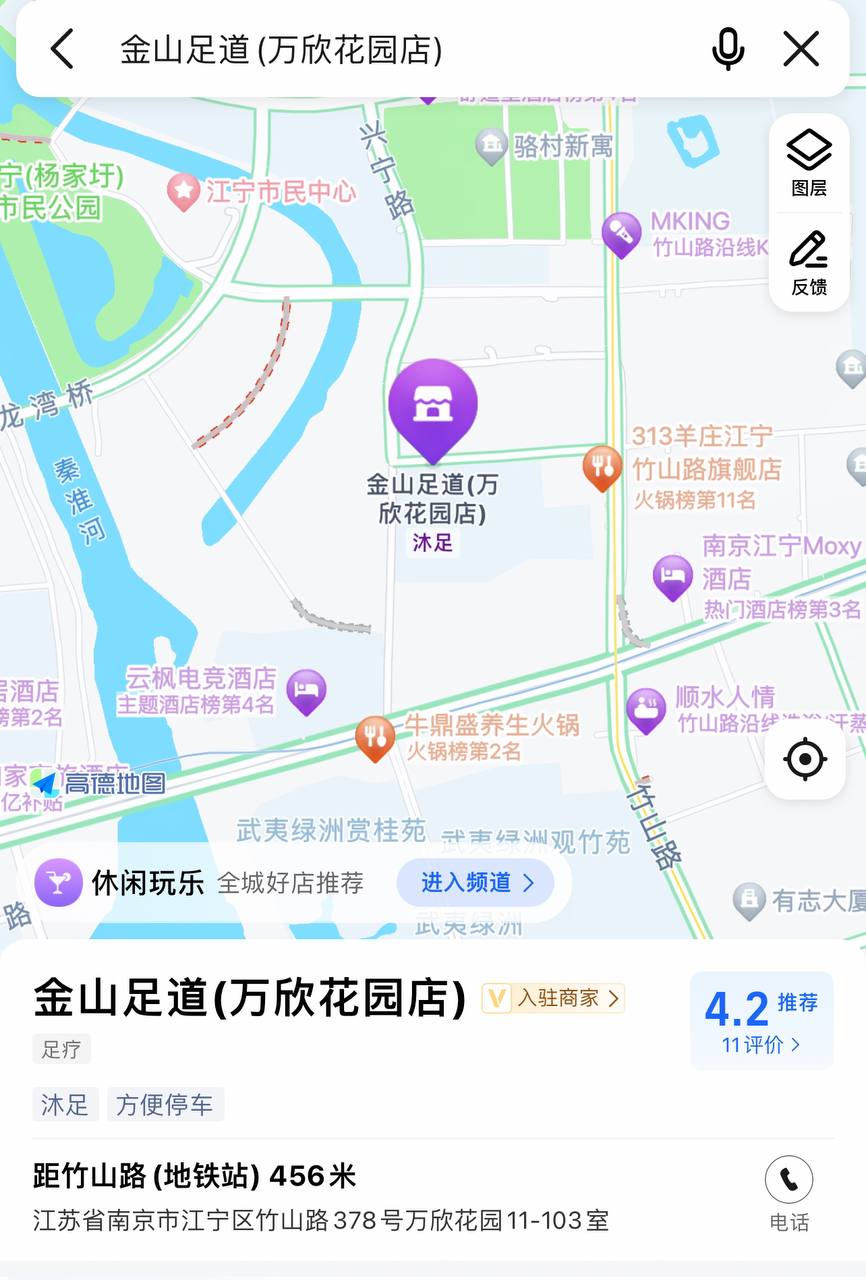Start voice search with the microphone
The height and width of the screenshot is (1280, 866).
[728, 49]
